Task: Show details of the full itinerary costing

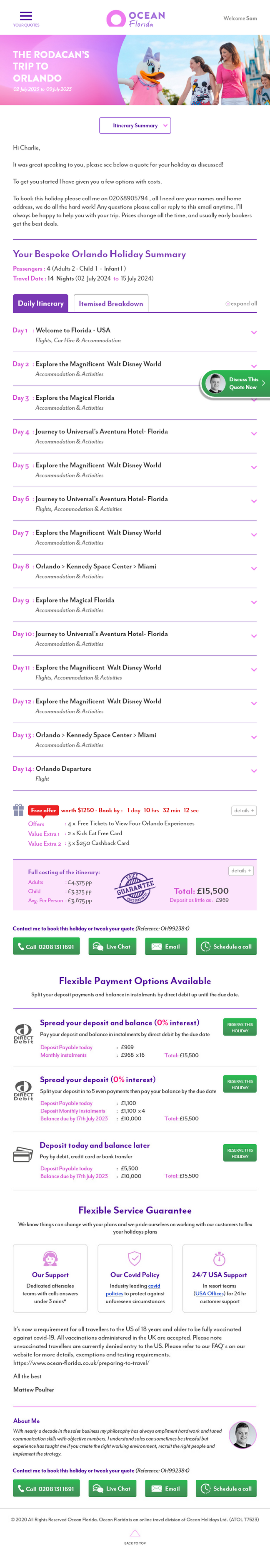Action: coord(241,871)
